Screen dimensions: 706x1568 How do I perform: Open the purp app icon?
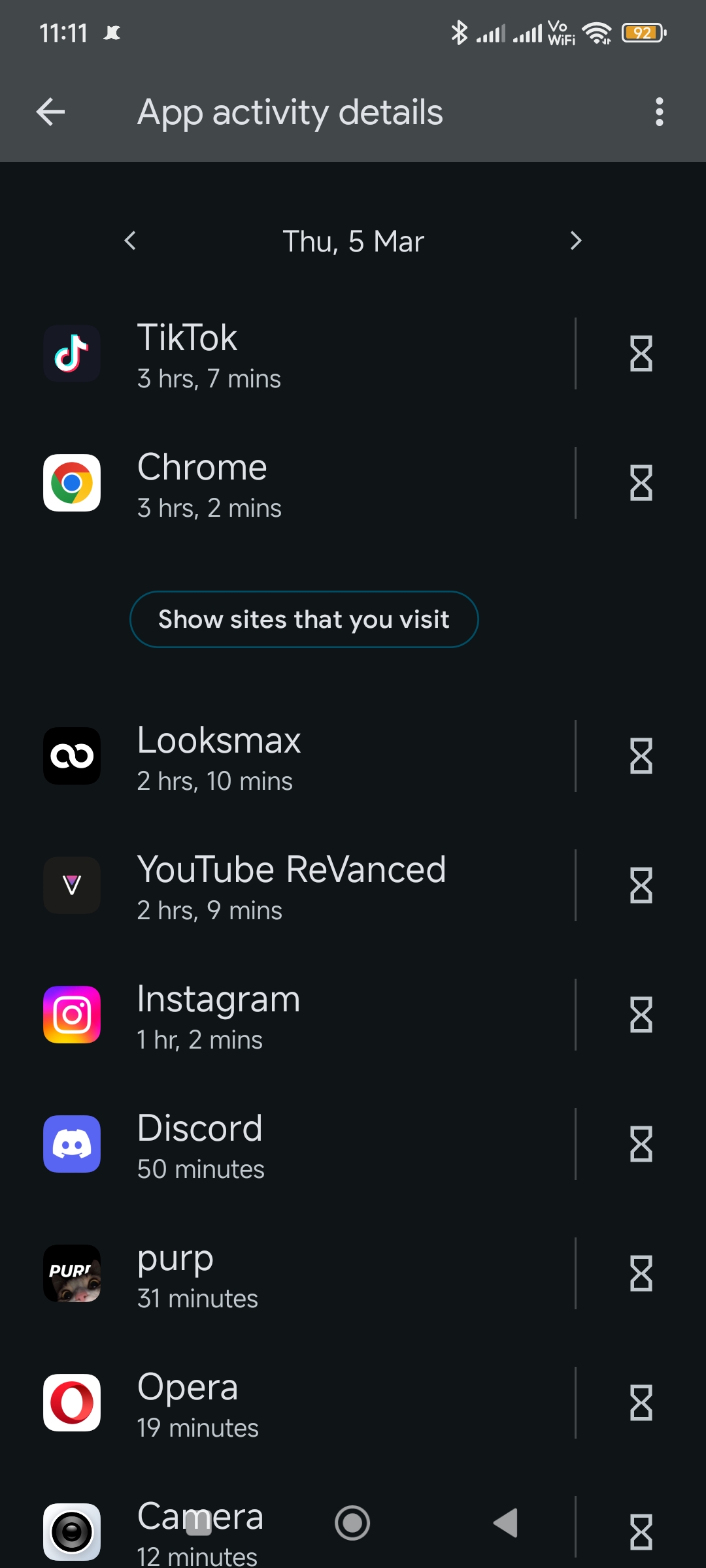71,1273
